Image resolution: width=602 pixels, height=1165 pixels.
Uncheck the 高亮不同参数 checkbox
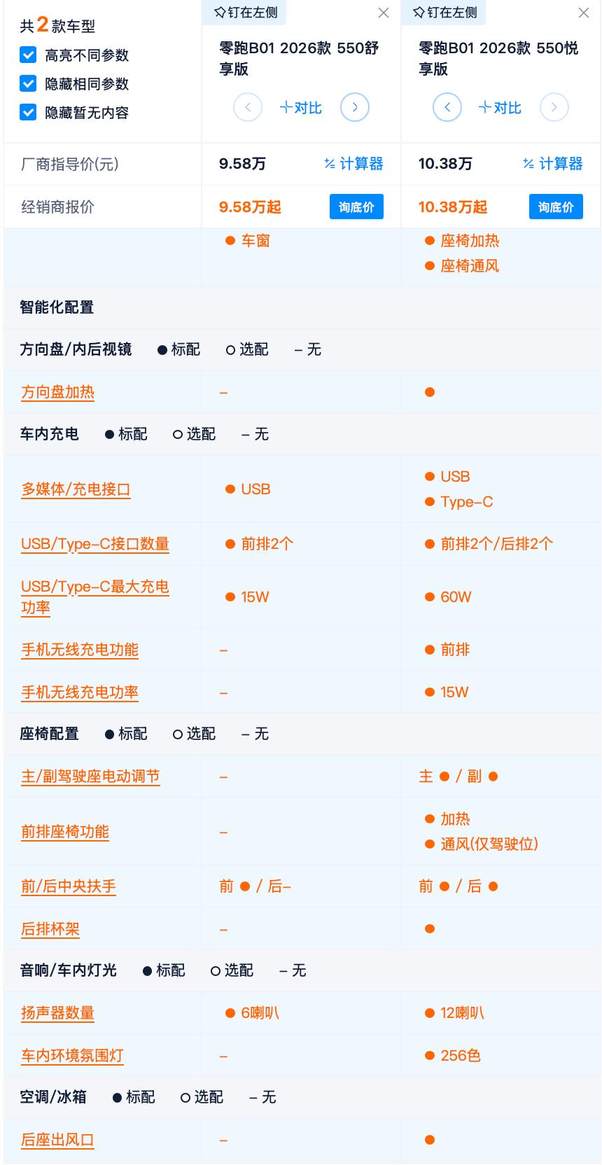point(28,55)
